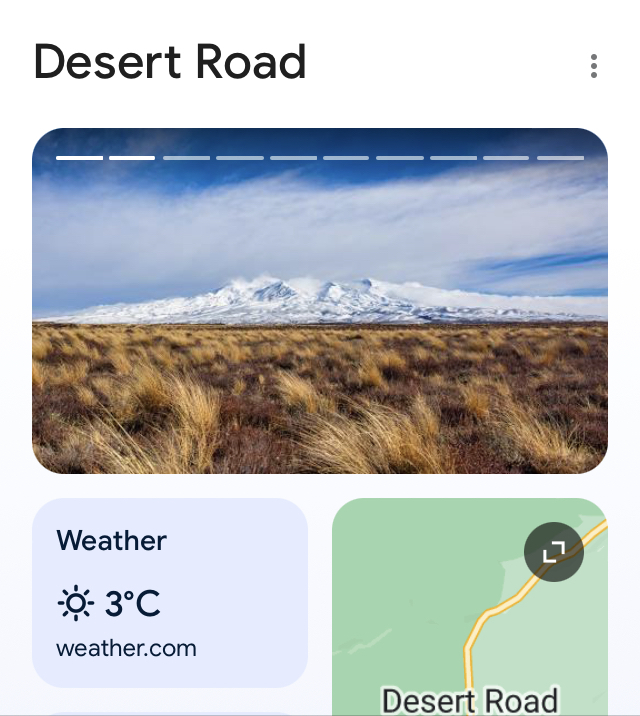Expand the Desert Road map

click(x=554, y=552)
